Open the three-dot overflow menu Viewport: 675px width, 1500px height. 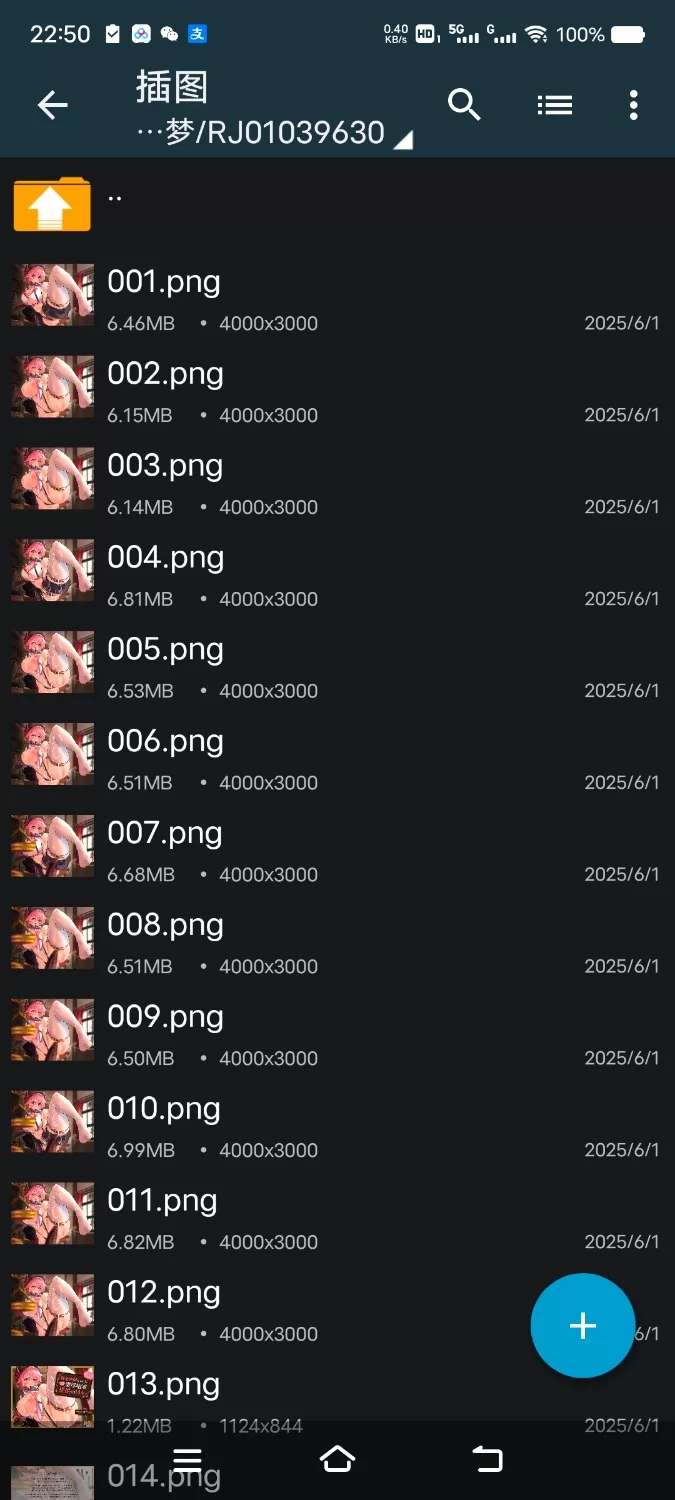[633, 105]
